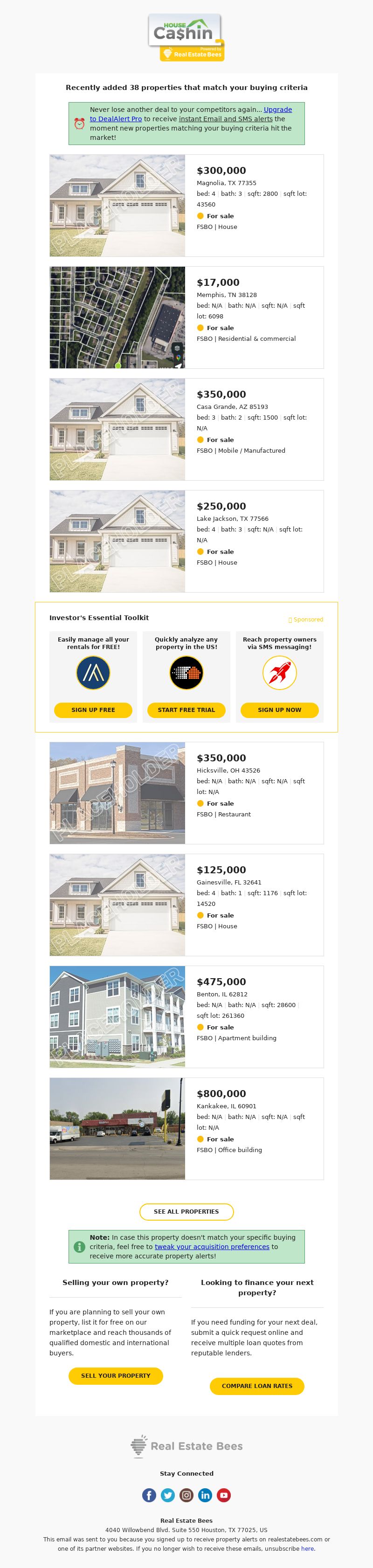Open the YouTube channel icon
The width and height of the screenshot is (373, 1568).
pos(224,1495)
